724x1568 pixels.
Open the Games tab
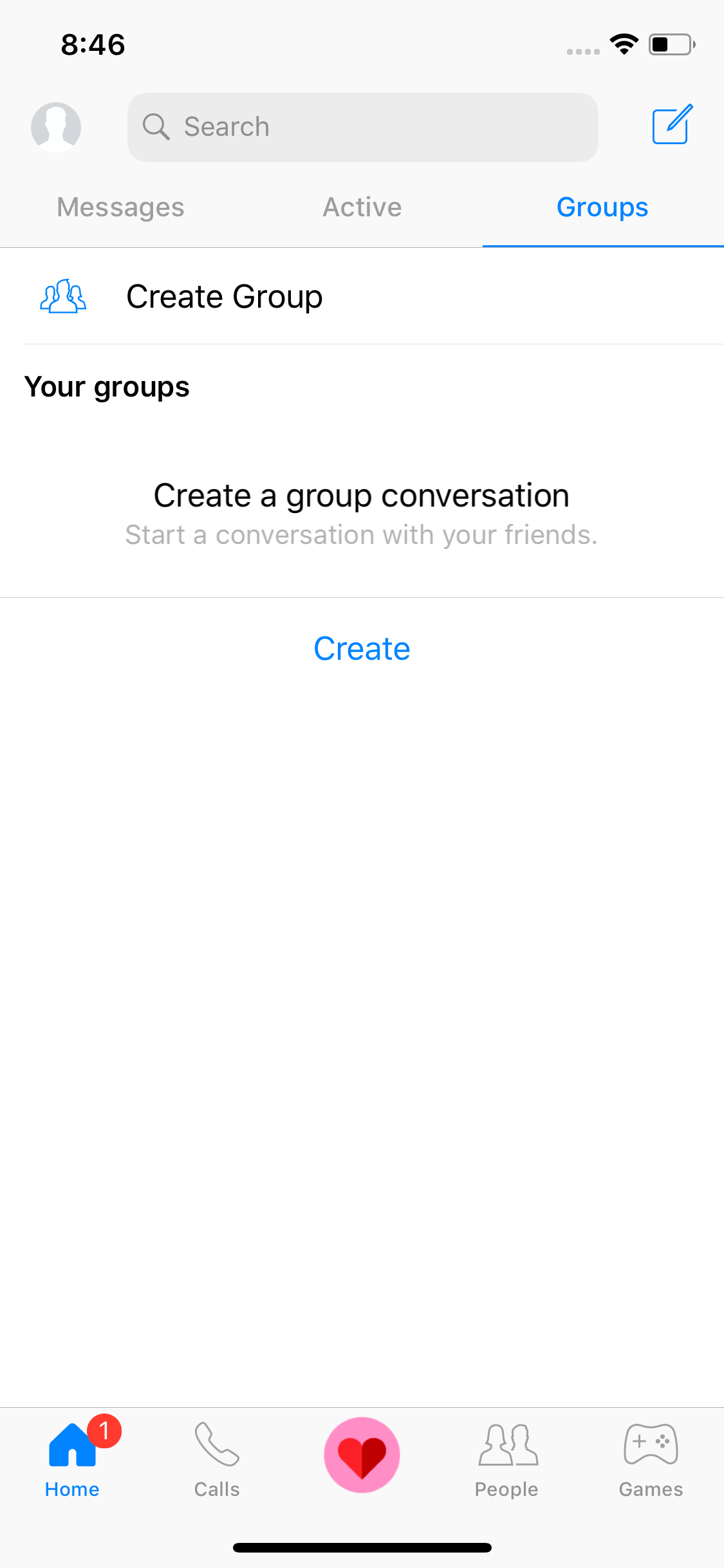tap(651, 1459)
